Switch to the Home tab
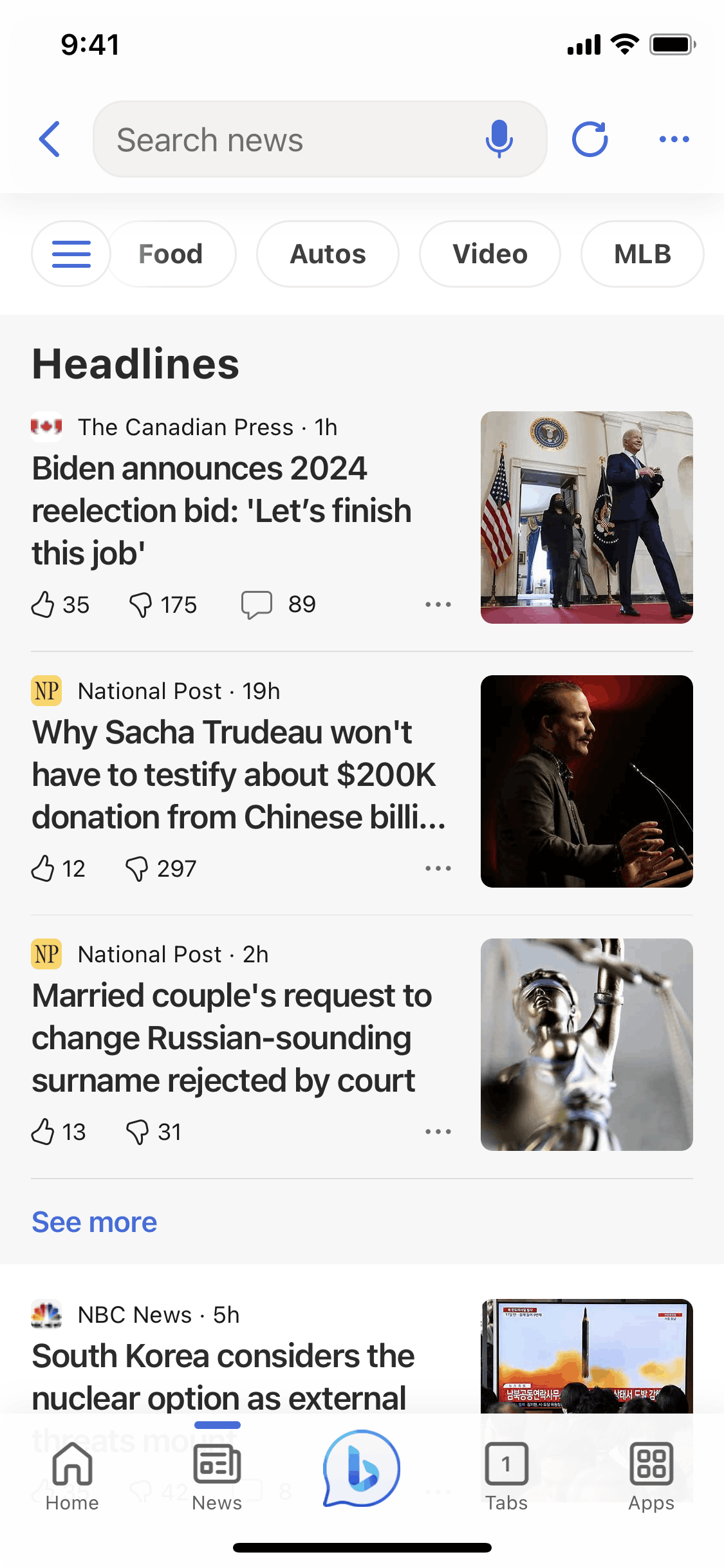The image size is (724, 1568). click(x=72, y=1475)
